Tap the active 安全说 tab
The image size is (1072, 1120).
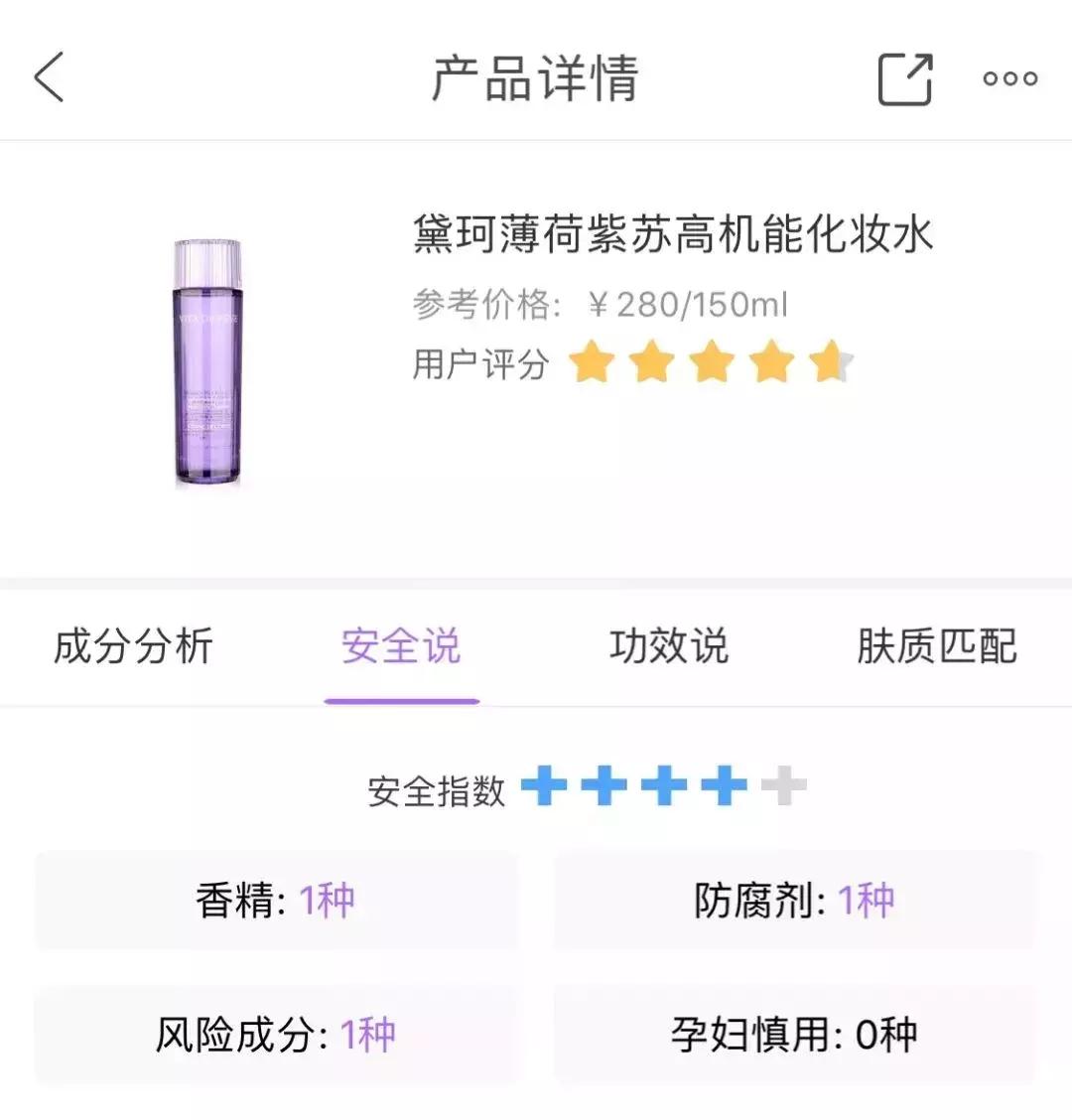401,645
